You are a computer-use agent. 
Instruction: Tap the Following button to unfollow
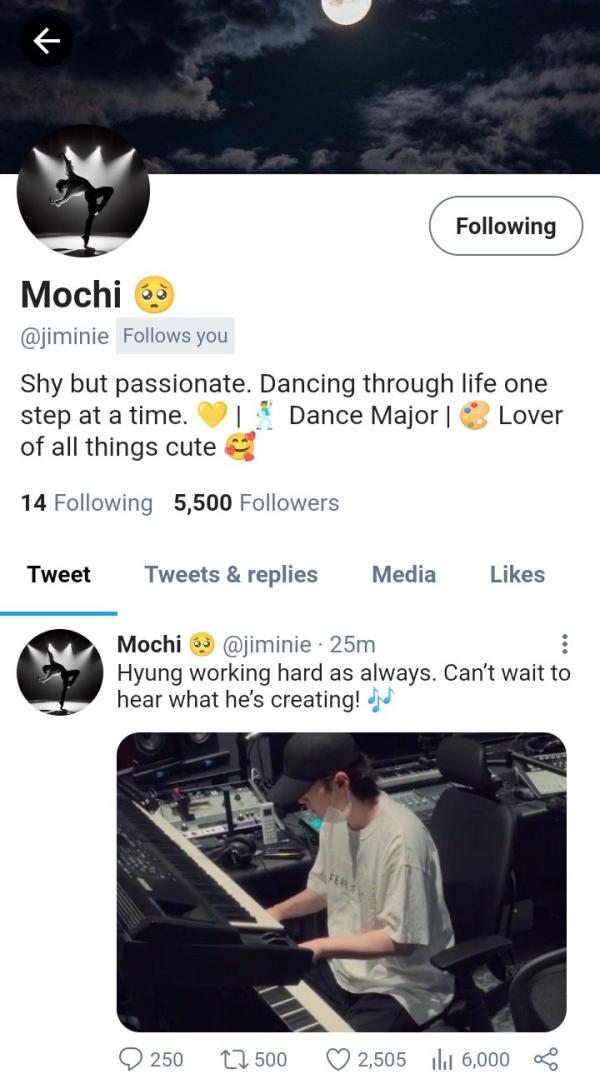coord(505,226)
